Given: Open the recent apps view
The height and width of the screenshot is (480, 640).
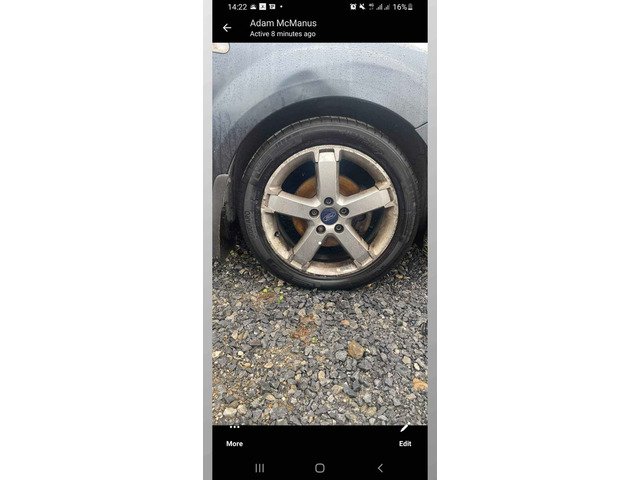Looking at the screenshot, I should (260, 467).
